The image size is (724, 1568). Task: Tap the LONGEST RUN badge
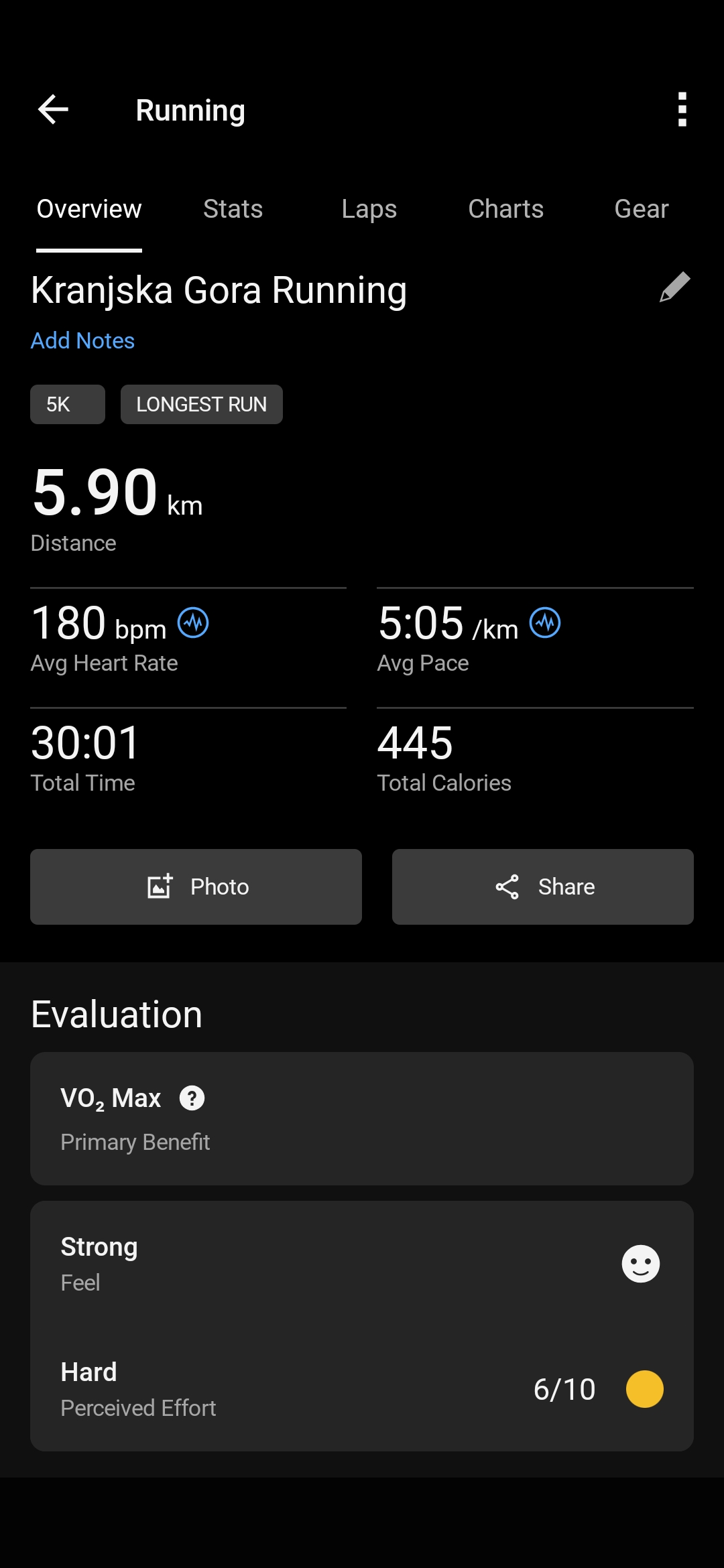click(x=202, y=404)
